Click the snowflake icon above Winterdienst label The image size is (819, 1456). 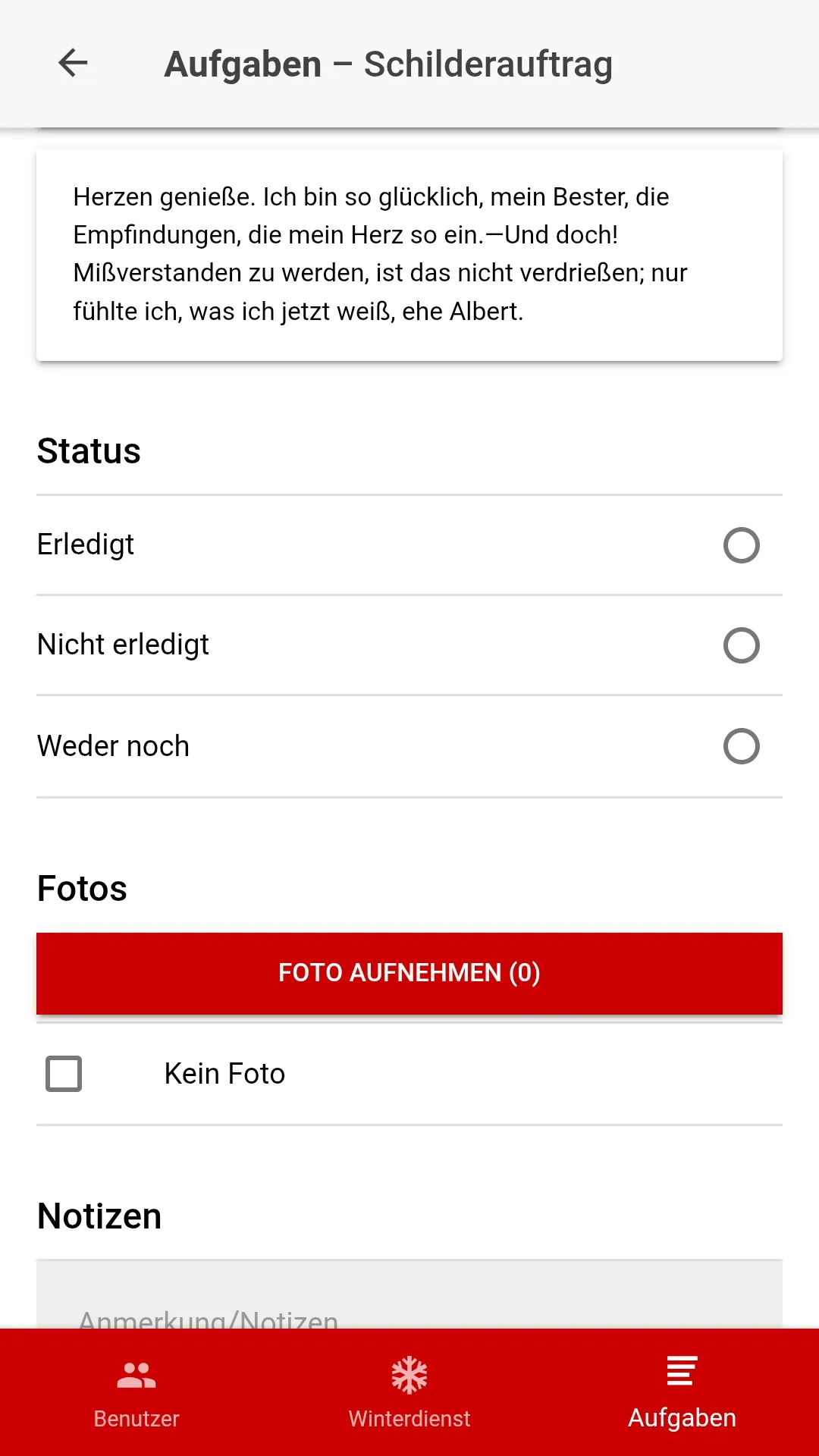tap(409, 1373)
